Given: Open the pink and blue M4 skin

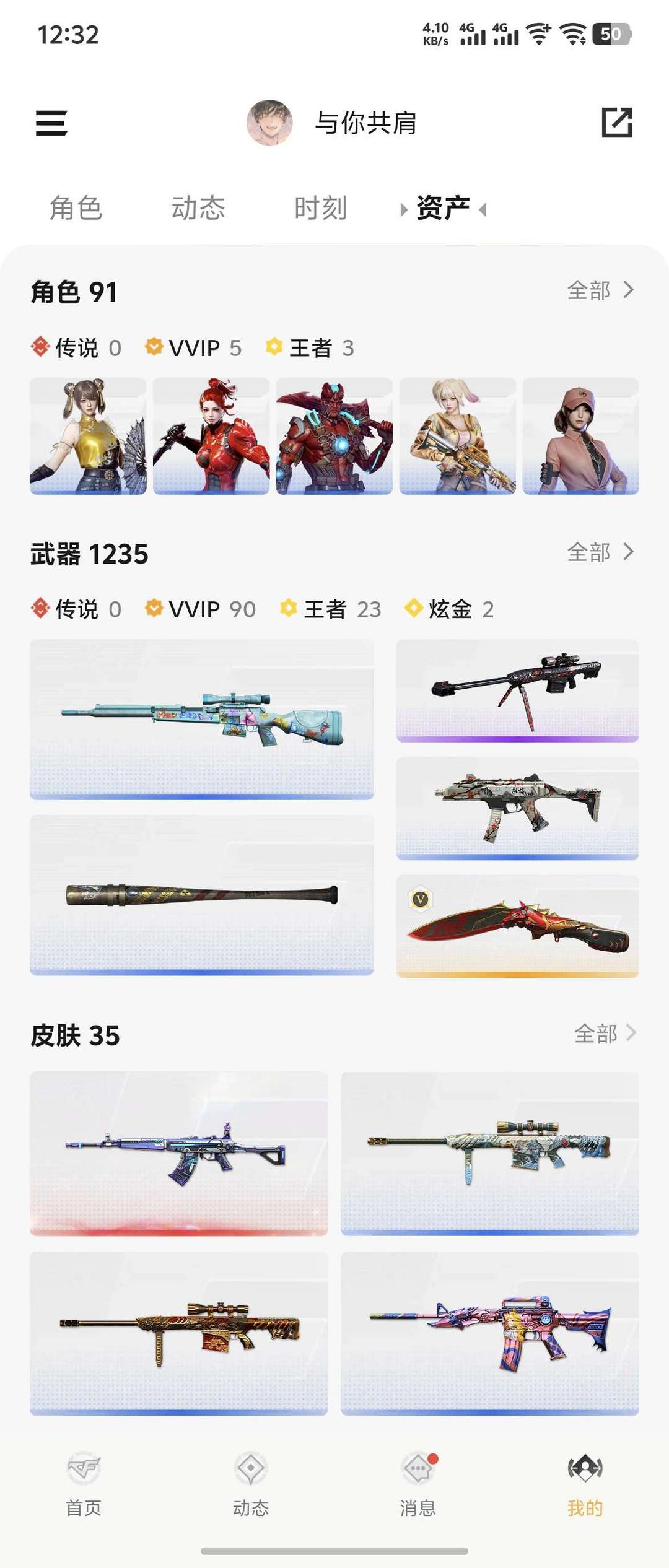Looking at the screenshot, I should click(489, 1333).
